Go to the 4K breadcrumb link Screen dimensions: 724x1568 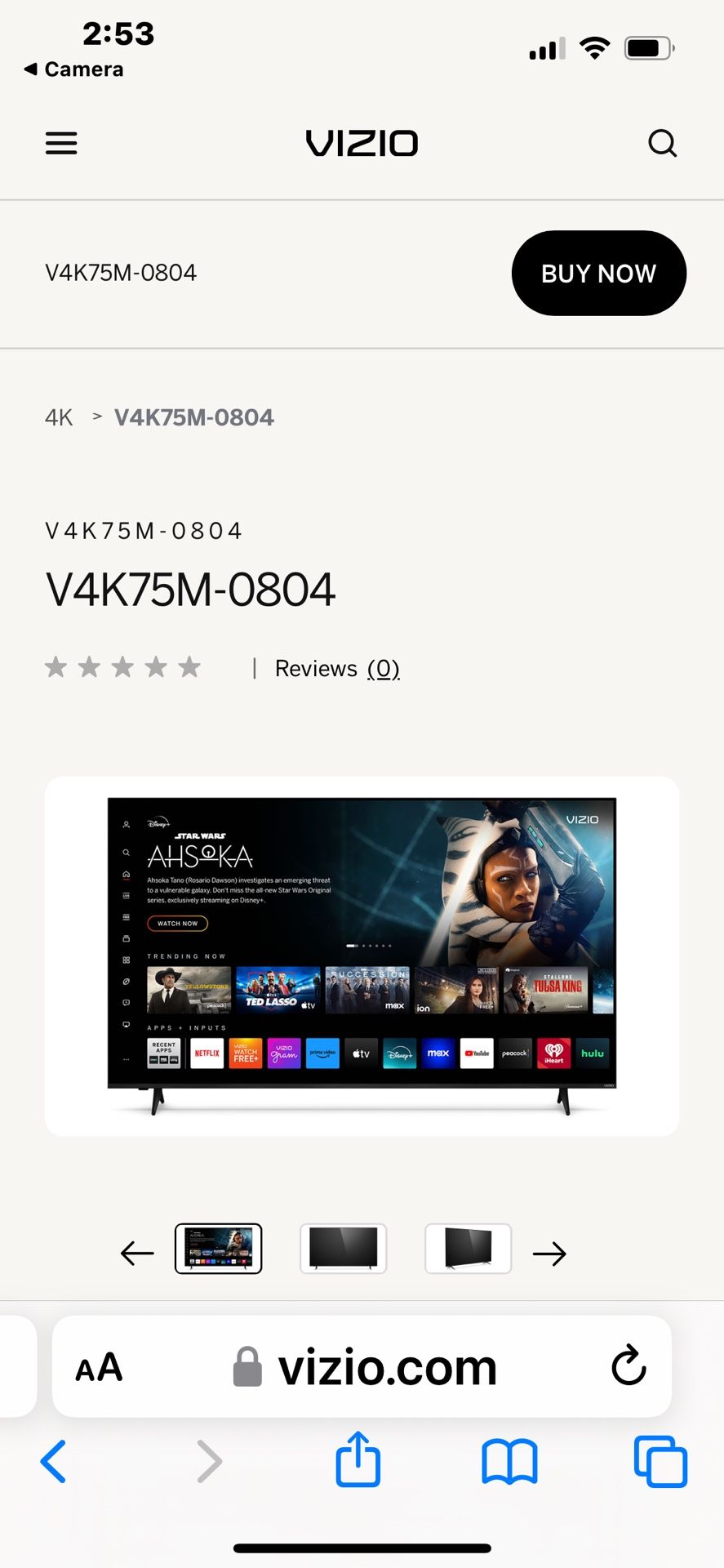point(59,417)
